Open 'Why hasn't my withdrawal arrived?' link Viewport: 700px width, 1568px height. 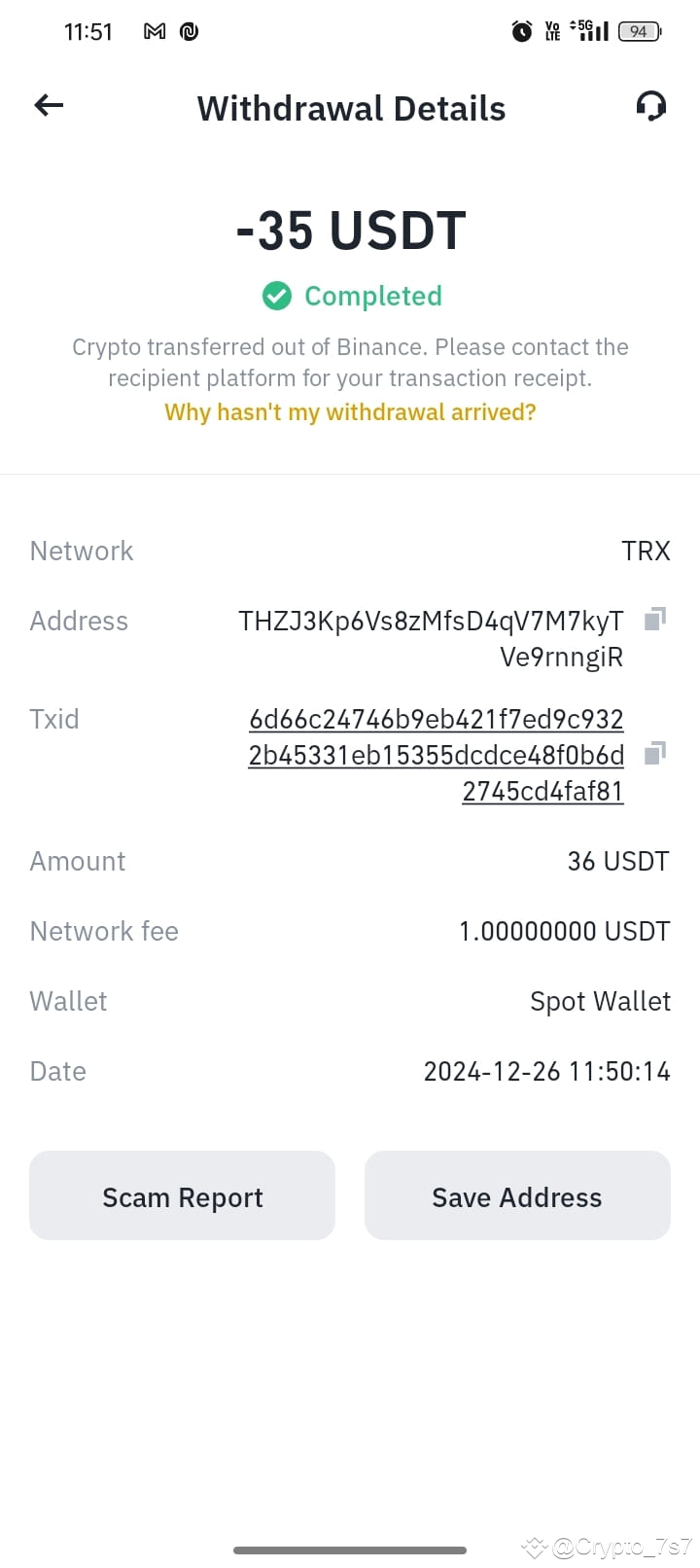pyautogui.click(x=350, y=411)
